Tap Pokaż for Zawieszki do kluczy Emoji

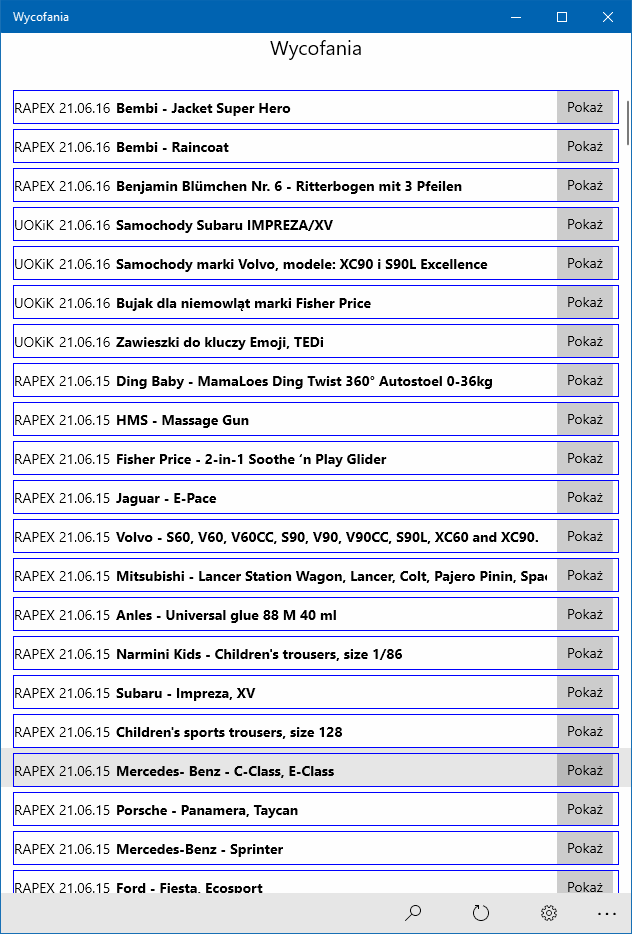click(585, 341)
